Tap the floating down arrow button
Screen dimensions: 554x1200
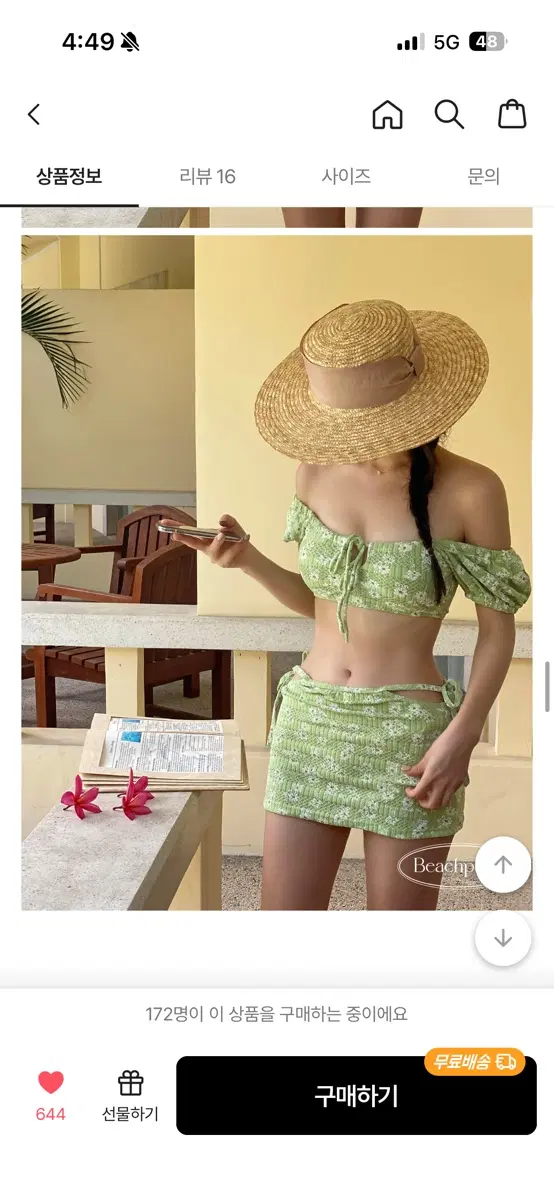(x=503, y=938)
